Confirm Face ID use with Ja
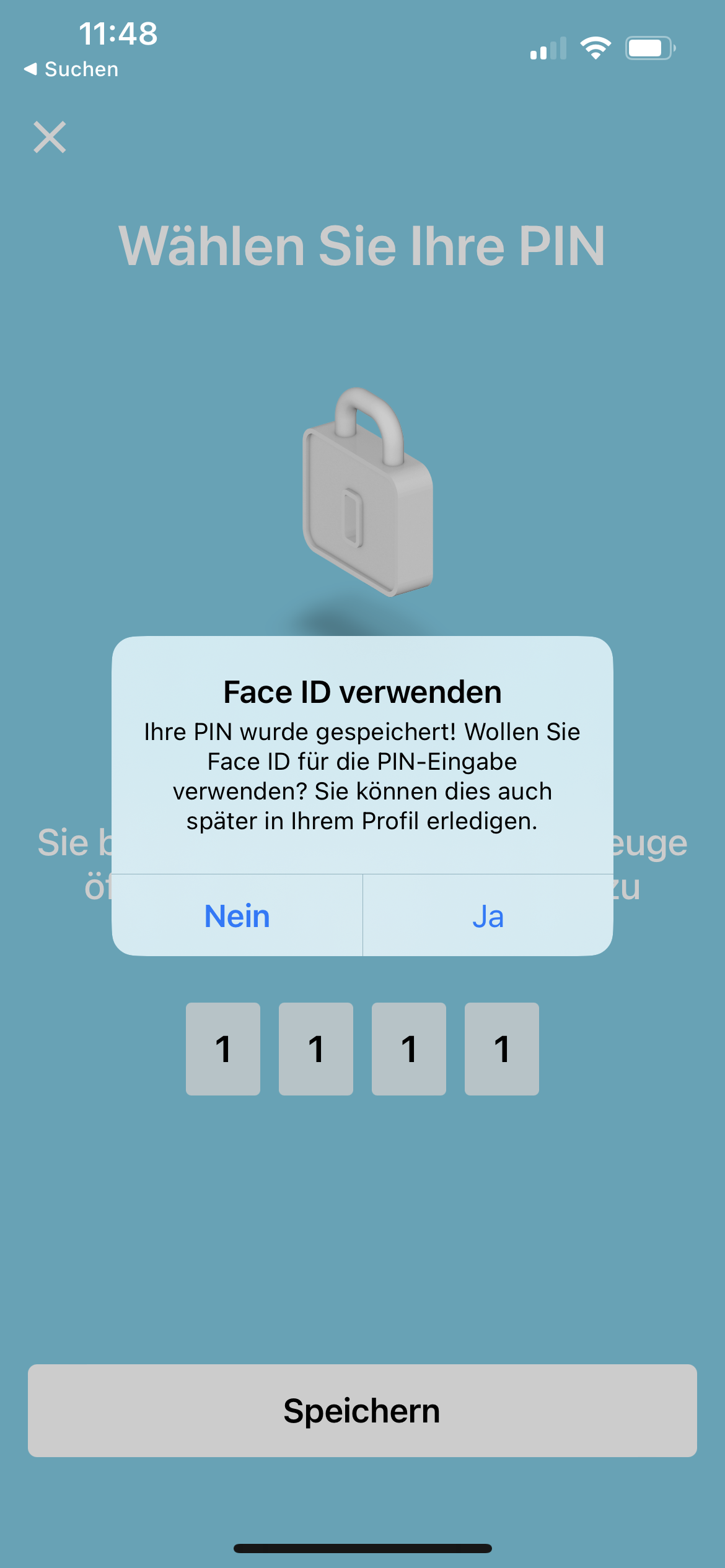The width and height of the screenshot is (725, 1568). (488, 916)
